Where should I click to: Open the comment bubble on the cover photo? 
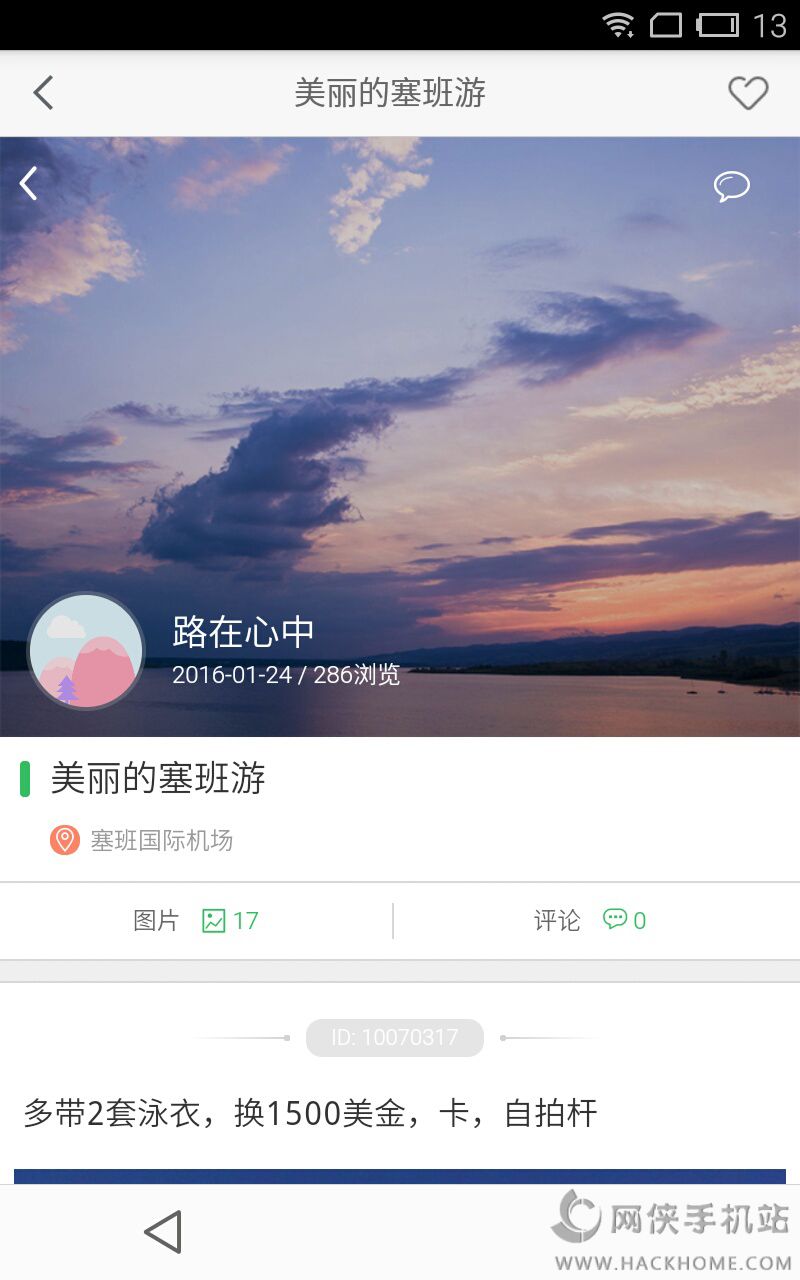click(x=731, y=186)
